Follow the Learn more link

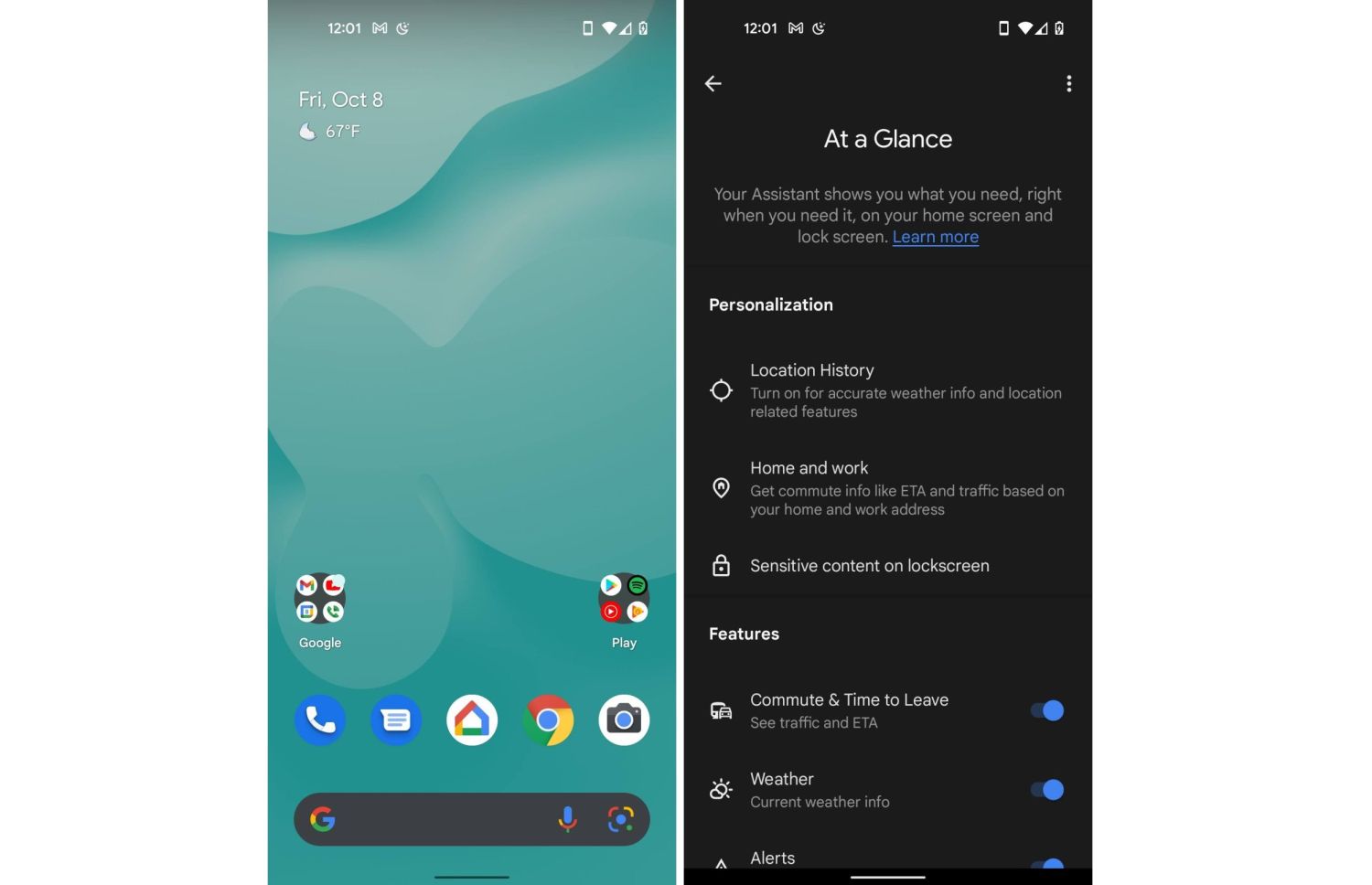coord(935,237)
